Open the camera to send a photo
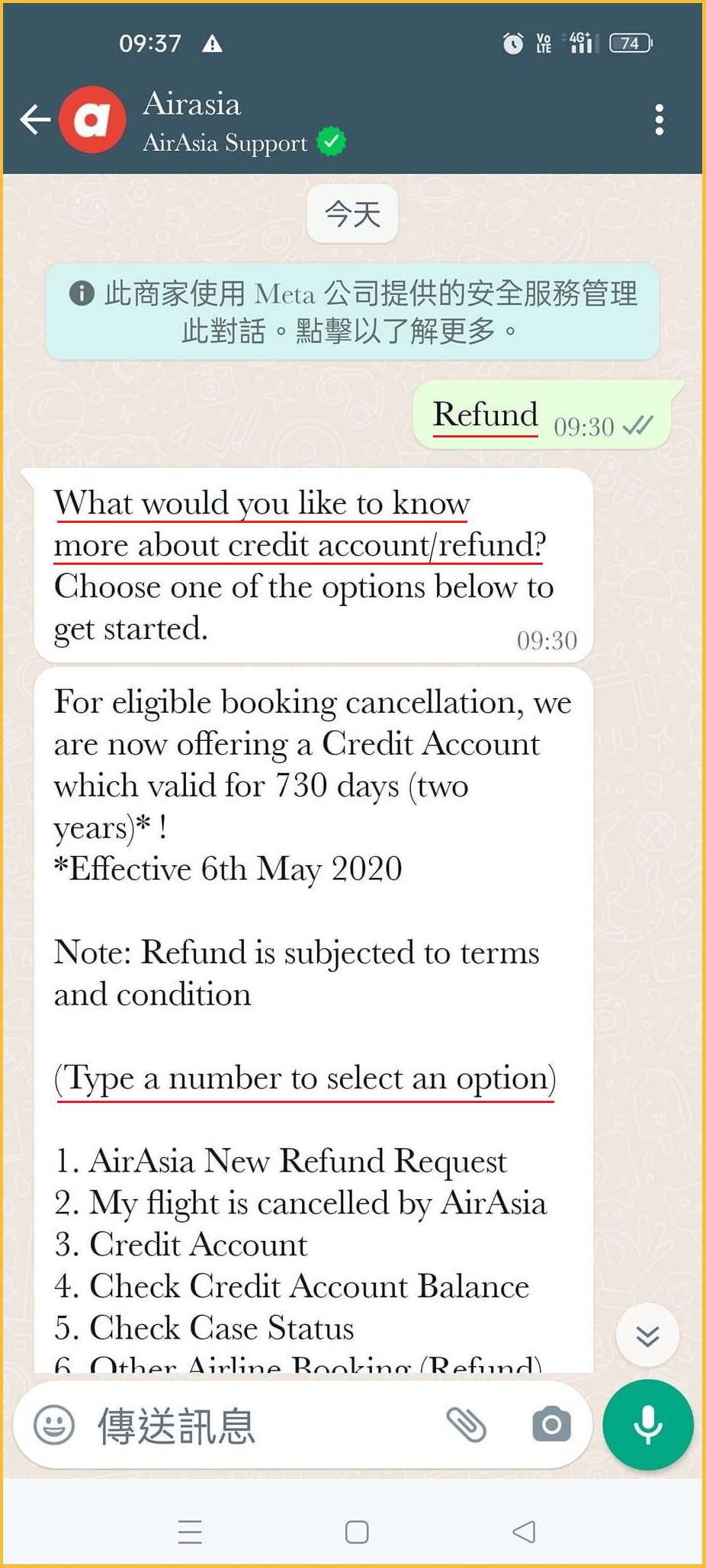 point(551,1425)
